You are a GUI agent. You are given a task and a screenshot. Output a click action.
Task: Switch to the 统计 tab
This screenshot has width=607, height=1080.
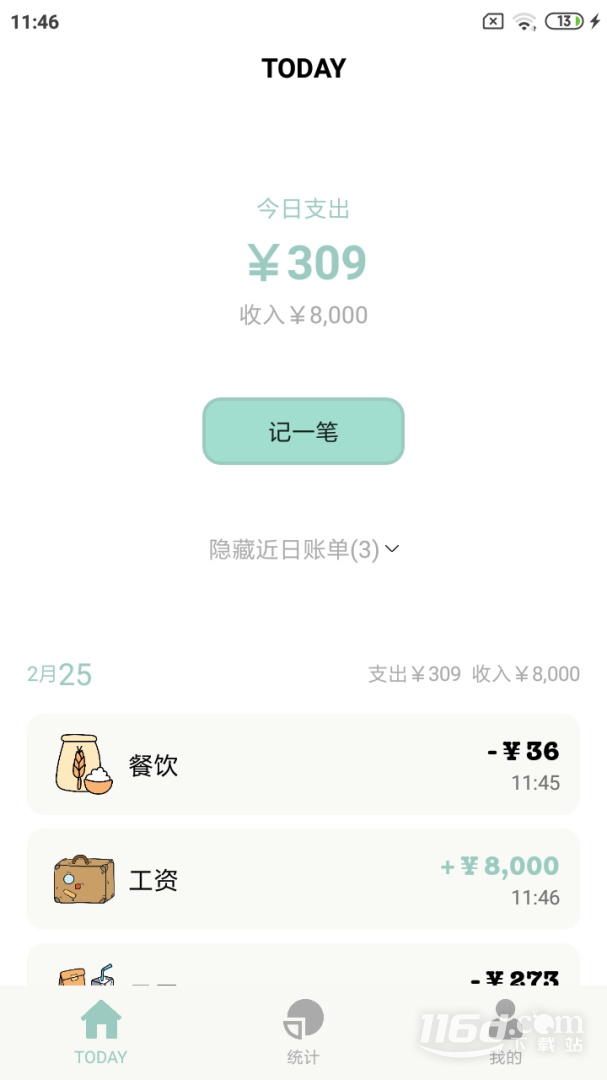(x=303, y=1032)
